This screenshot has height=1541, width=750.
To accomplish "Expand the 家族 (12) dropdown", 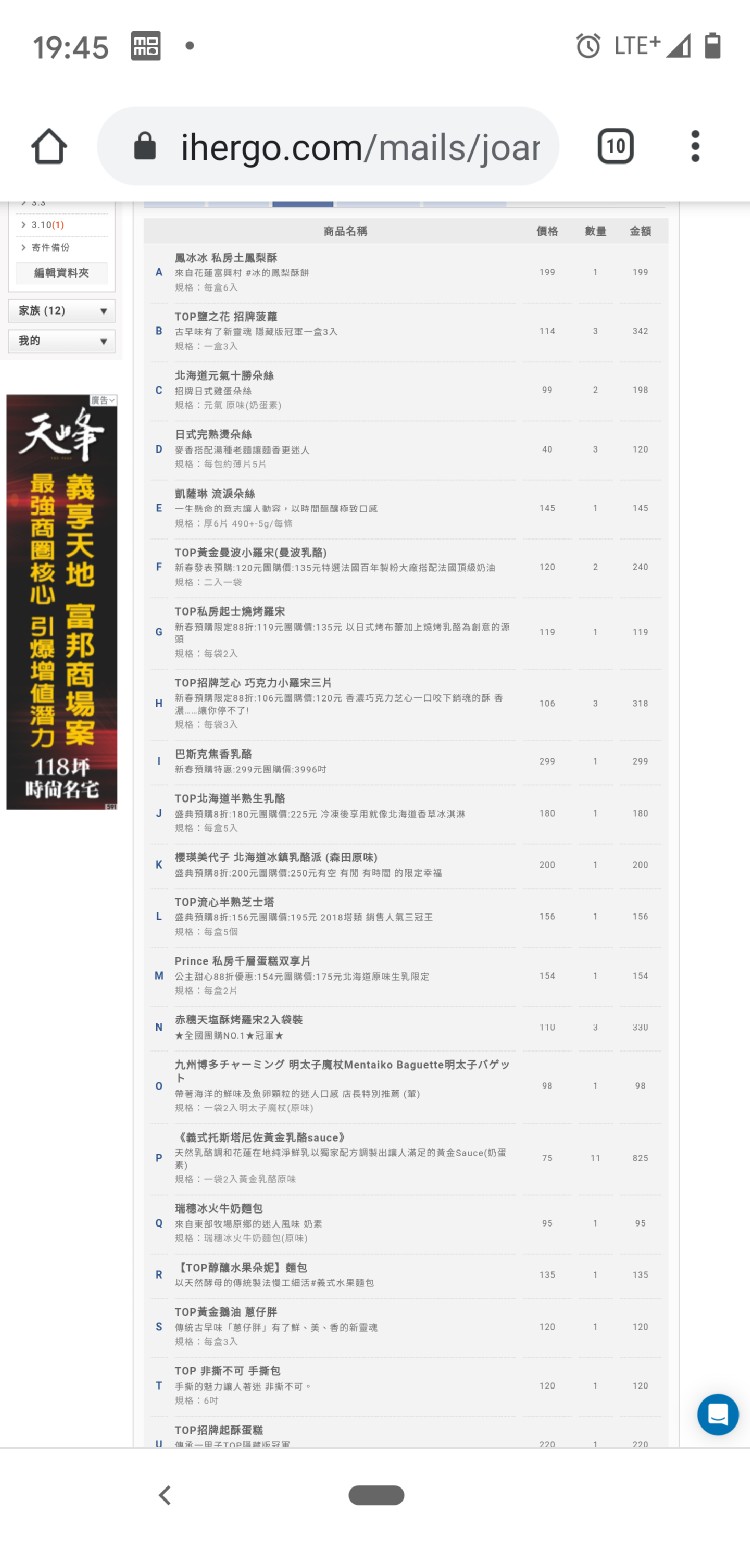I will pos(62,311).
